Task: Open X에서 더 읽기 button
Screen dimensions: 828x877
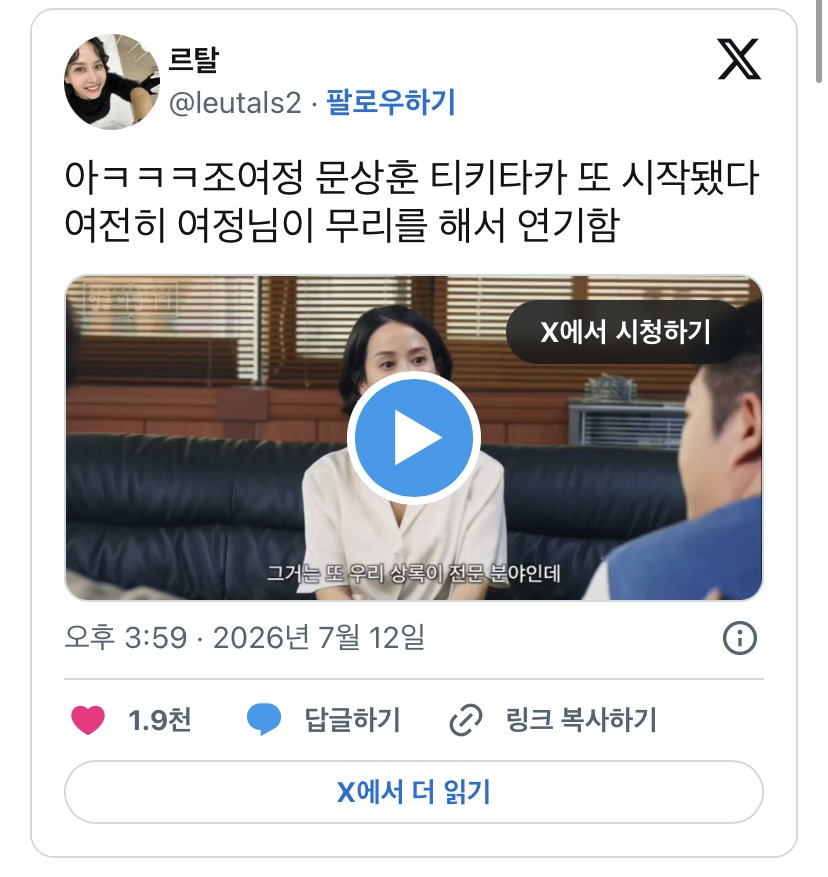Action: point(413,791)
